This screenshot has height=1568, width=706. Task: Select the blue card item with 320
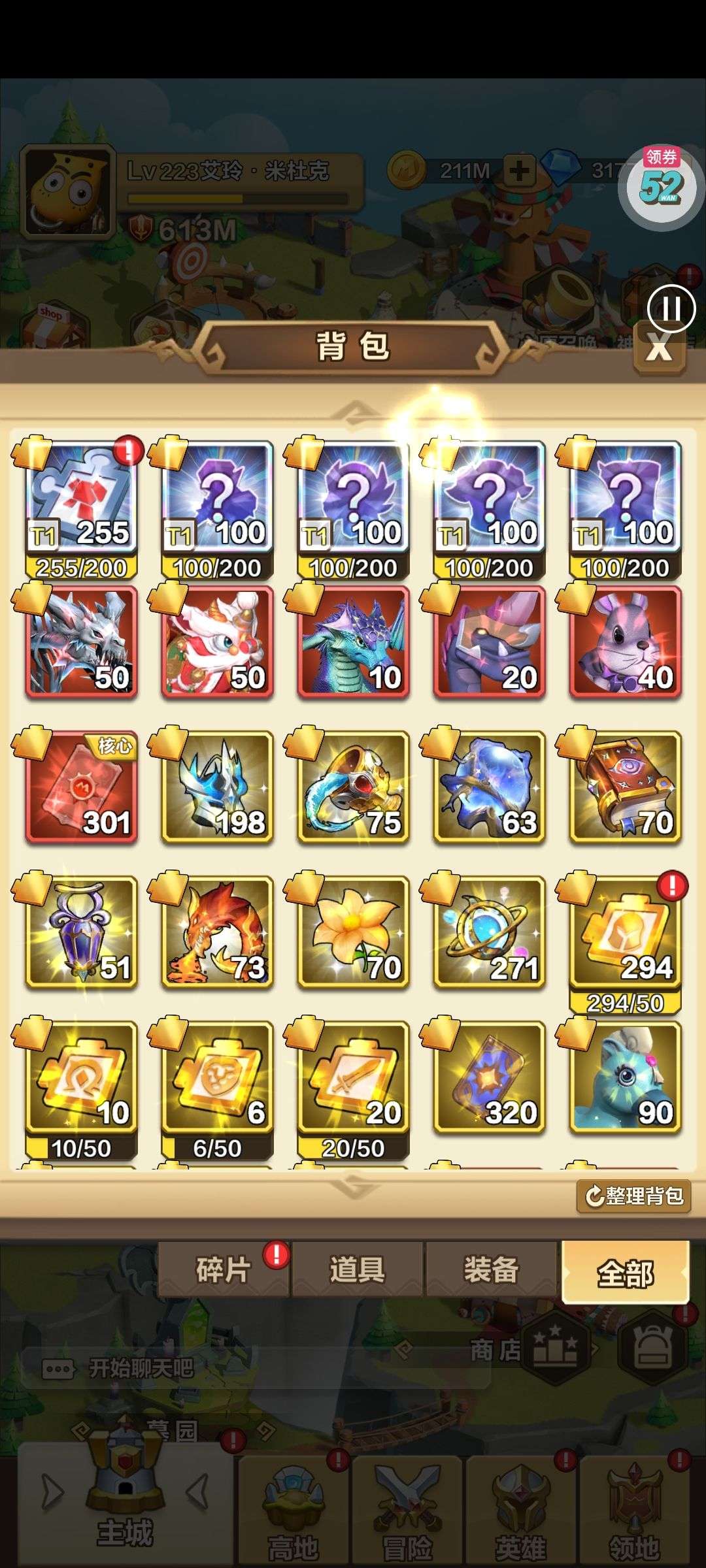(x=489, y=1078)
